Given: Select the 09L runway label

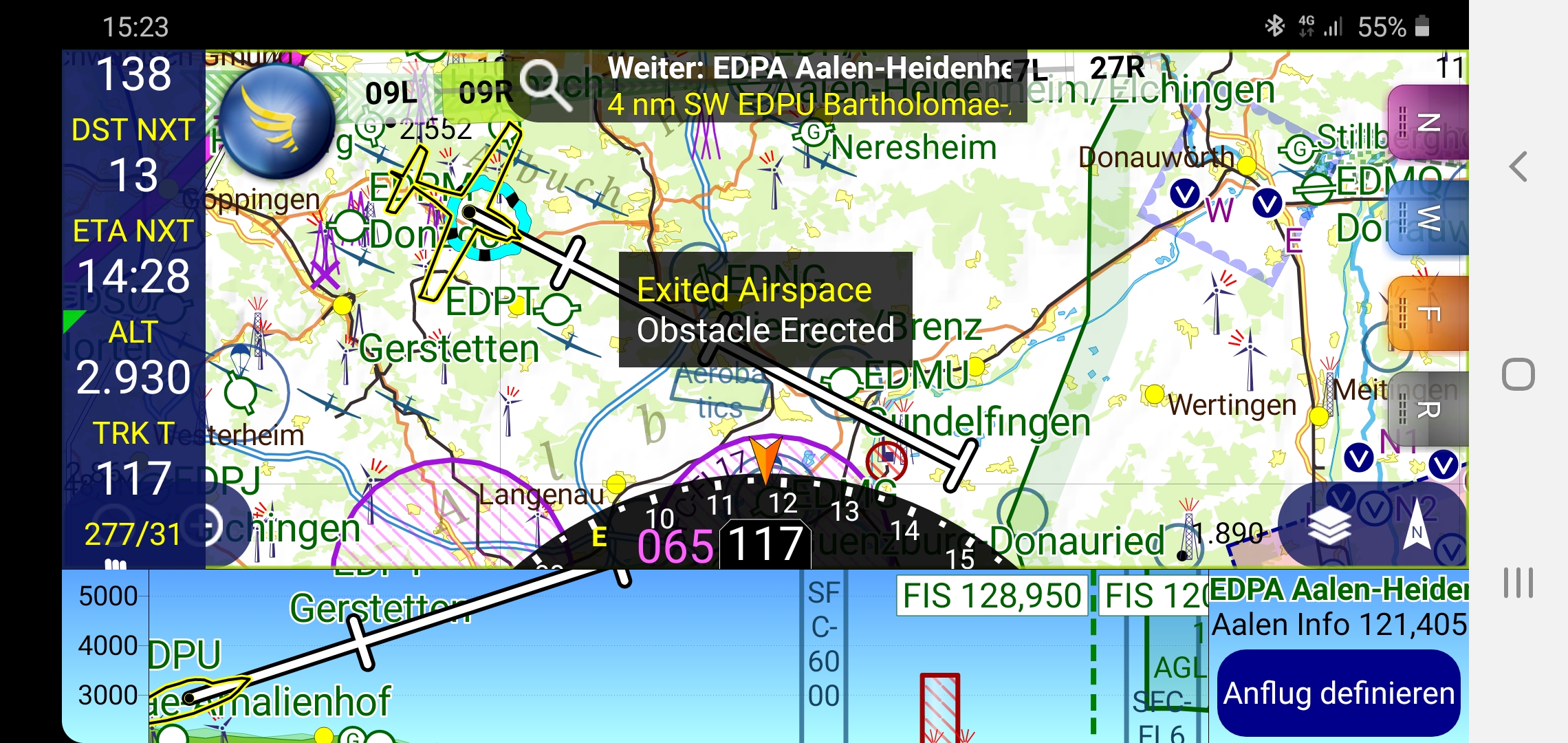Looking at the screenshot, I should [391, 93].
